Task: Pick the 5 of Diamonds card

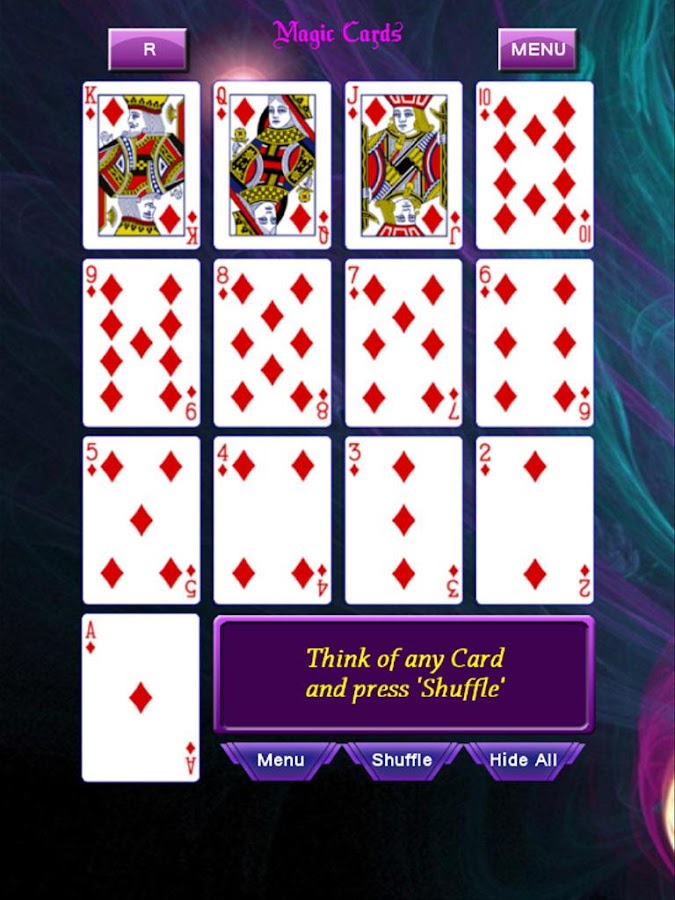Action: (x=141, y=520)
